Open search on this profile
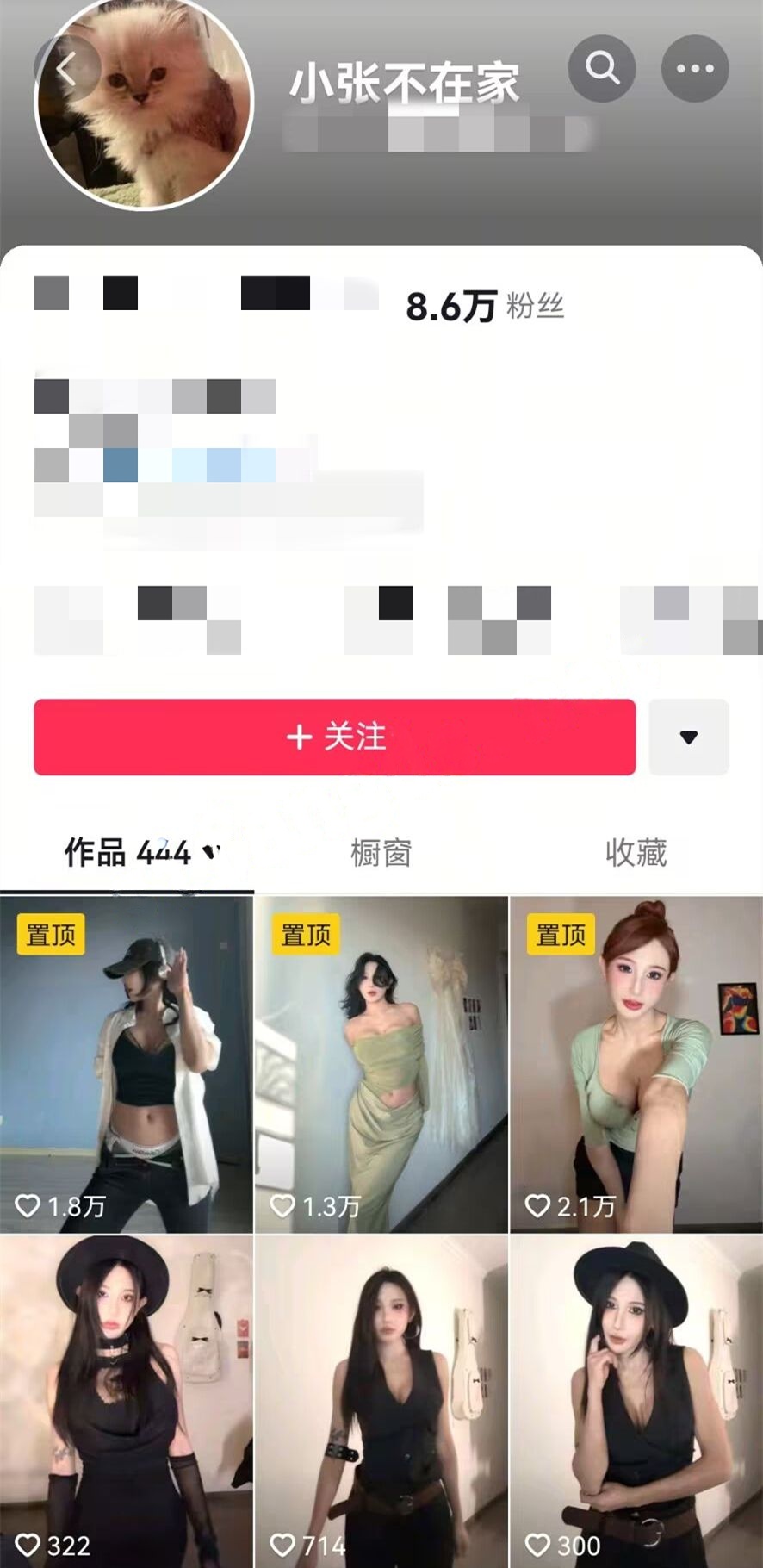 click(x=602, y=69)
